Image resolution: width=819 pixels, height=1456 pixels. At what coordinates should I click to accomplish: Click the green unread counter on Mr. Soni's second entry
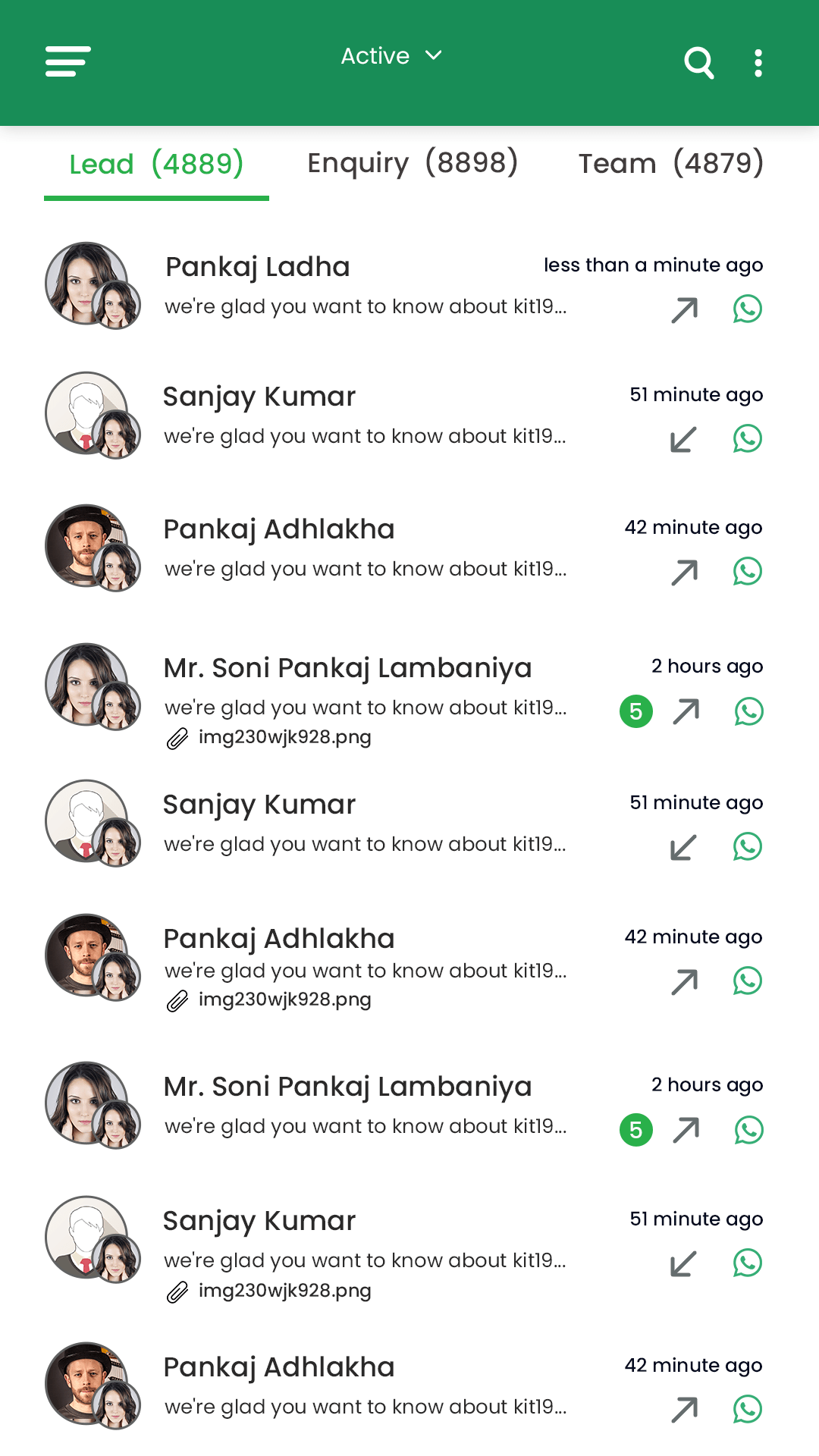pyautogui.click(x=635, y=1130)
